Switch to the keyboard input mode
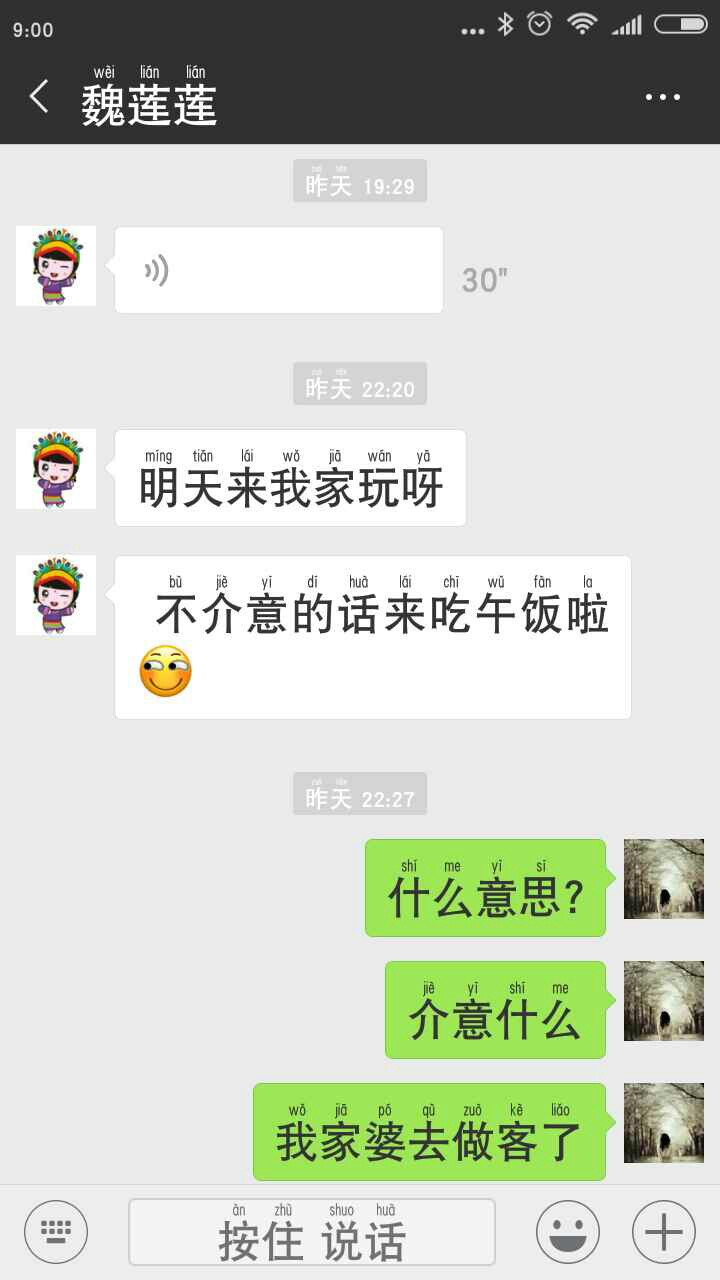The height and width of the screenshot is (1280, 720). tap(56, 1232)
